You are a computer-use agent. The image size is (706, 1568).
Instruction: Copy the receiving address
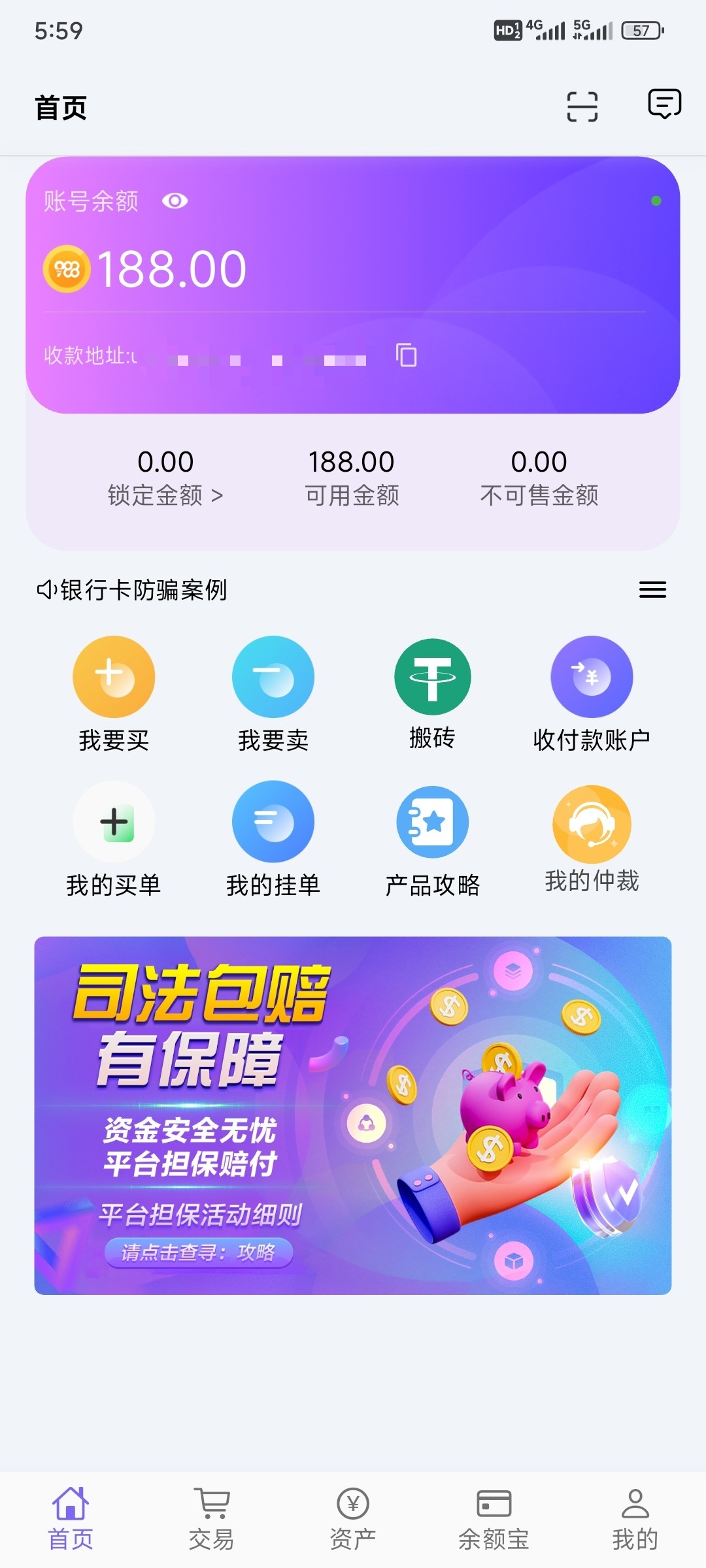(406, 355)
